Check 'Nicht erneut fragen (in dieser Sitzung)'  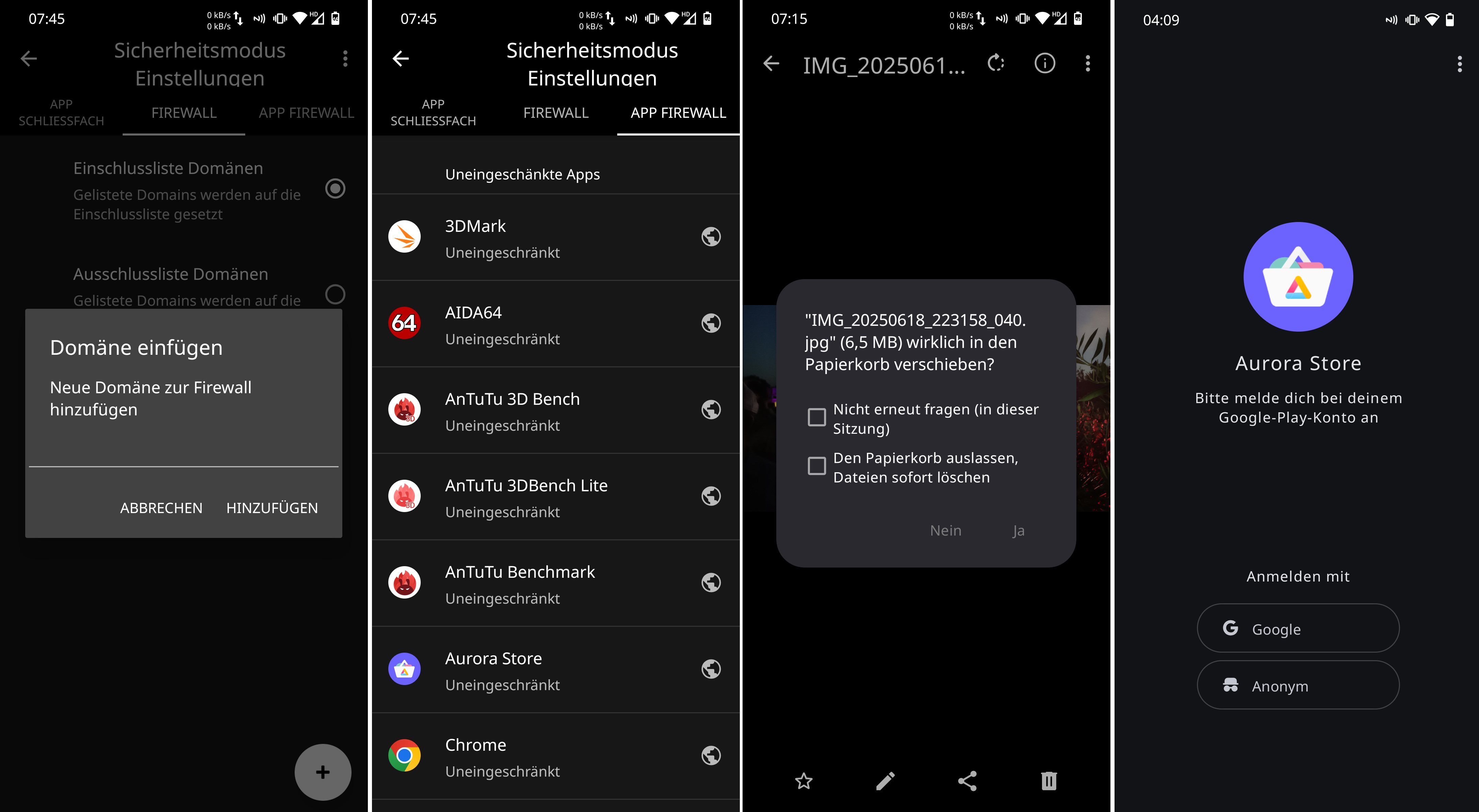point(816,417)
